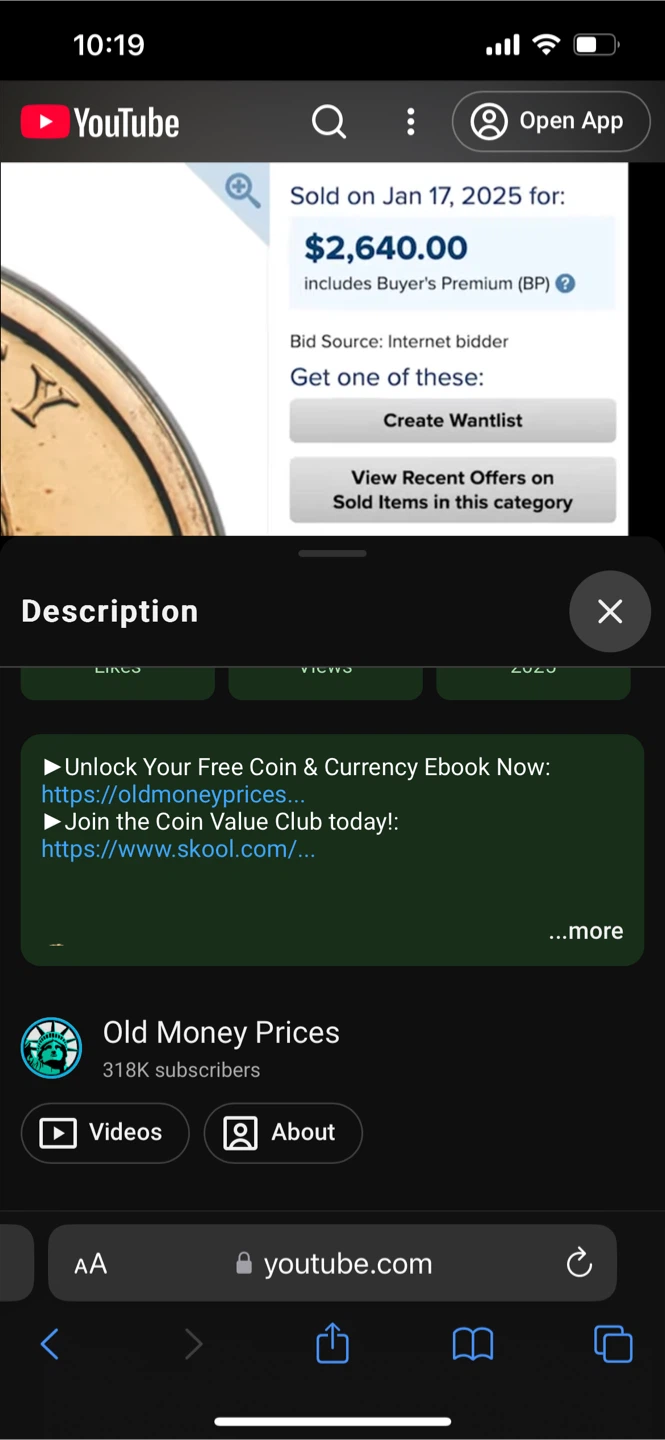Share this page

pos(332,1344)
